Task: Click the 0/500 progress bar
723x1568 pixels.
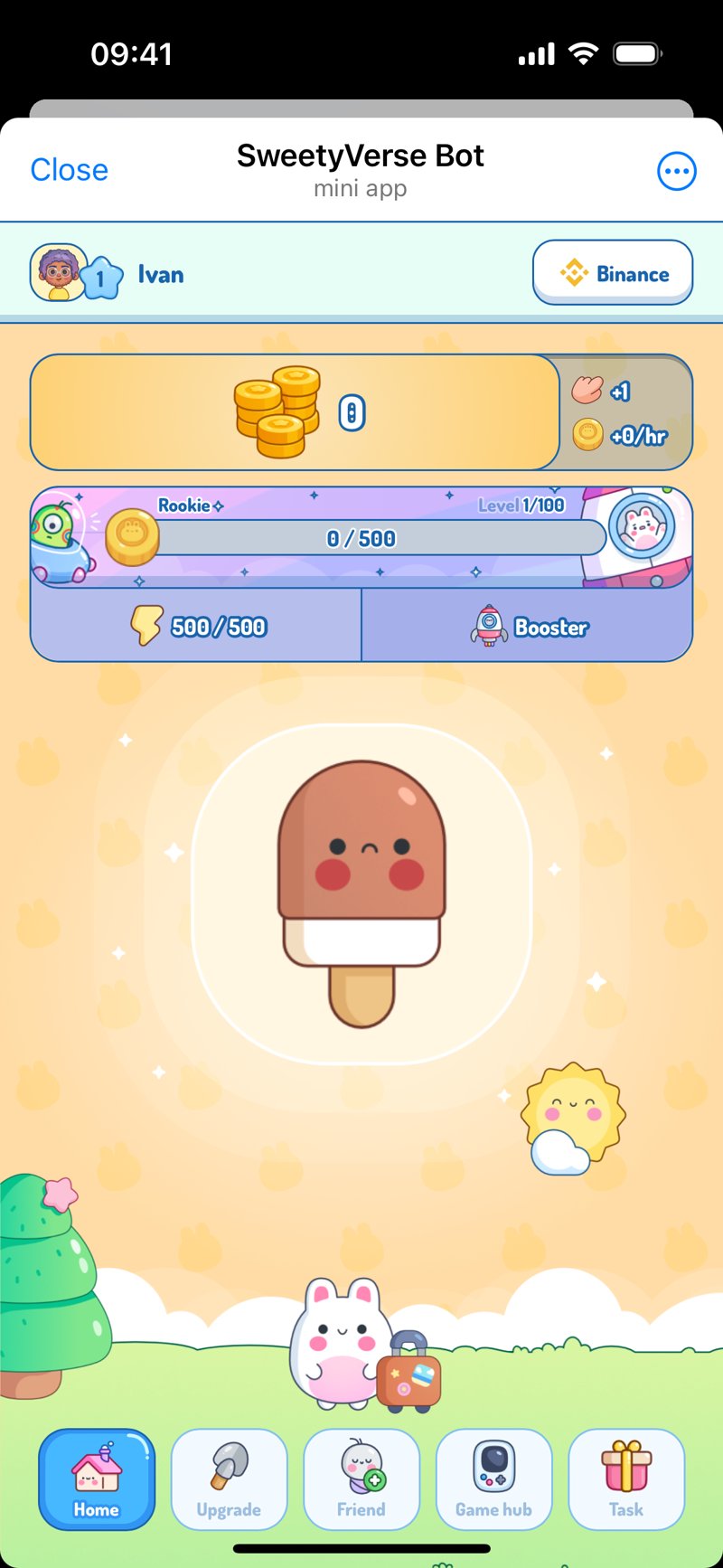Action: [x=361, y=537]
